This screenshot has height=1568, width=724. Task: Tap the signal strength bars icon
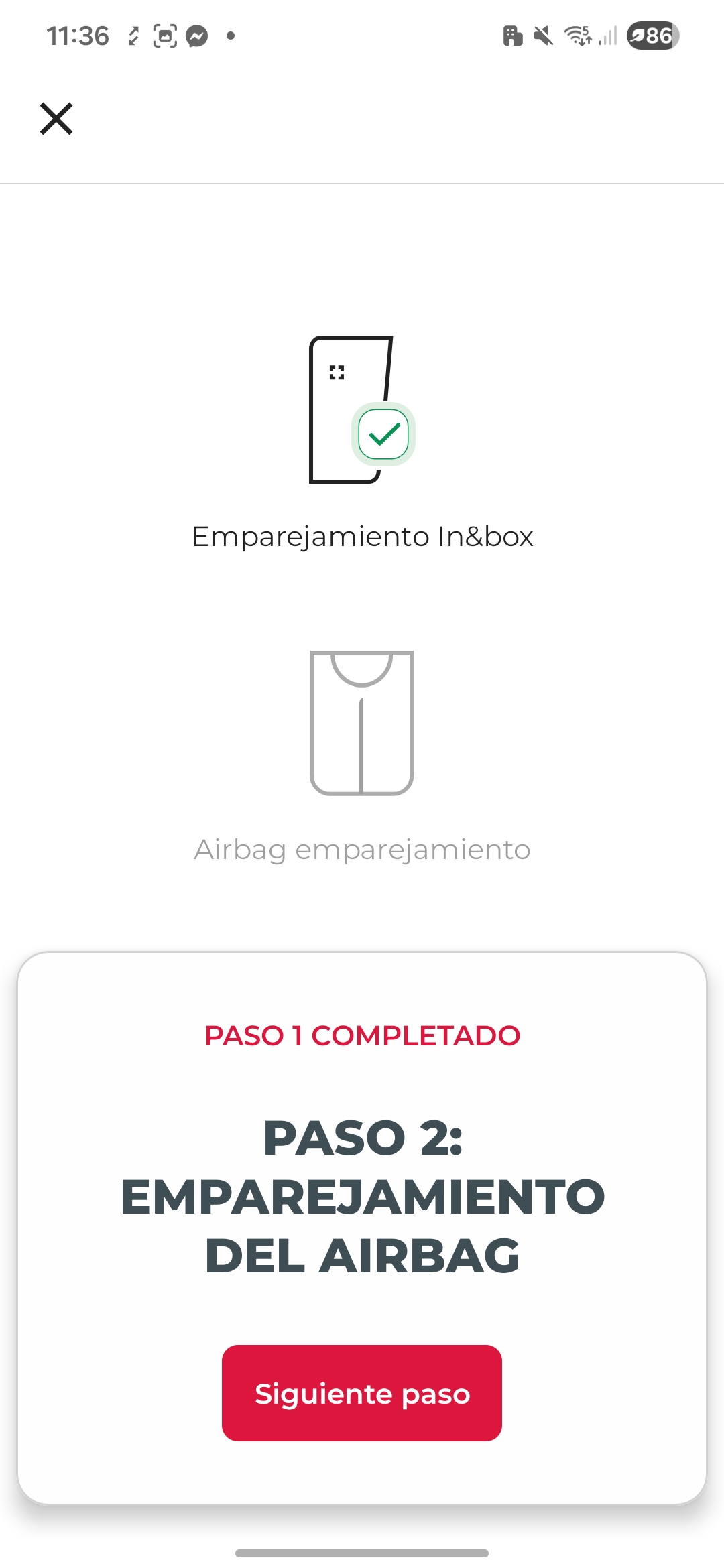(x=607, y=37)
